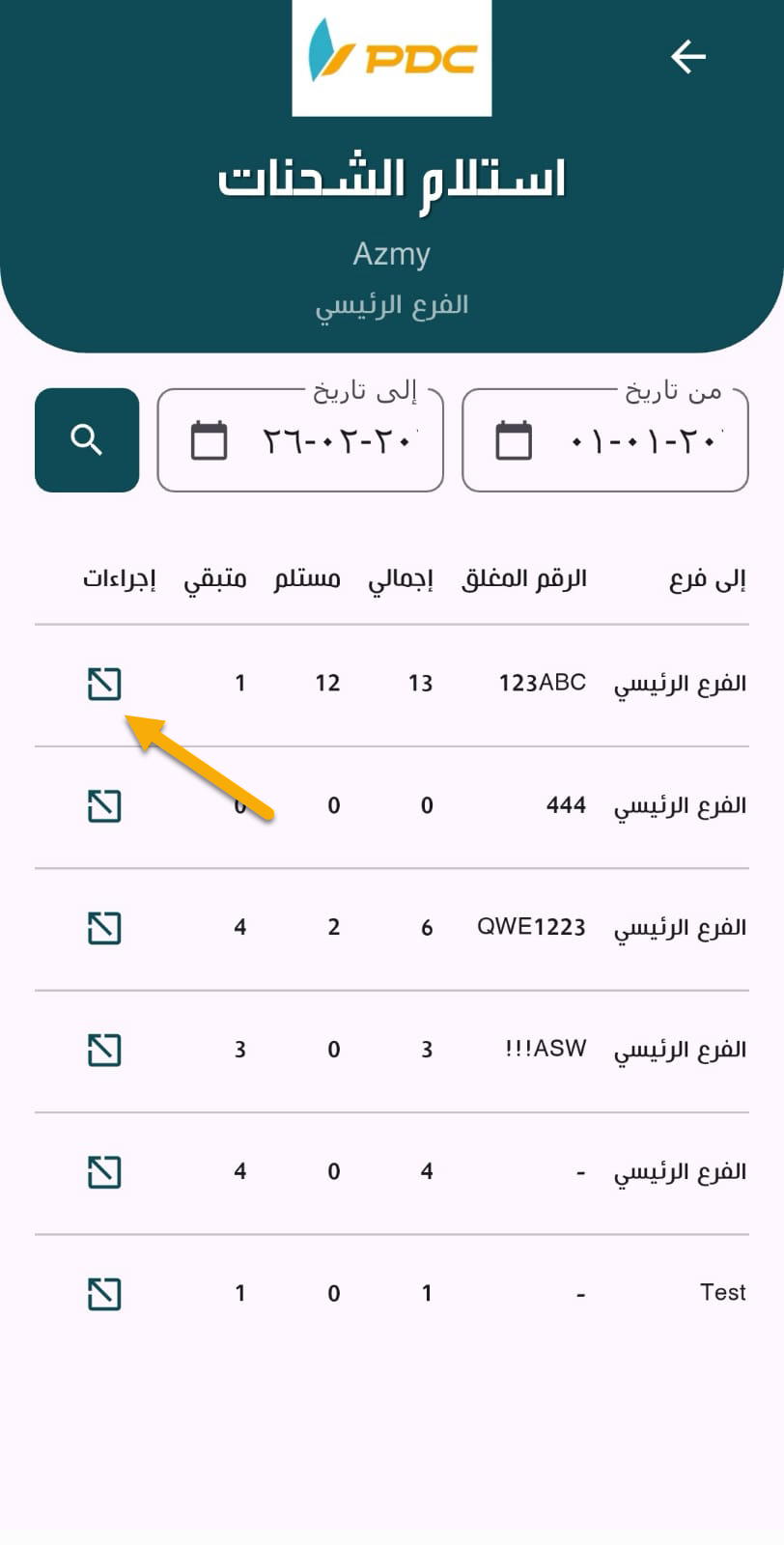Open the action icon for shipment 123ABC
Viewport: 784px width, 1545px height.
[104, 683]
